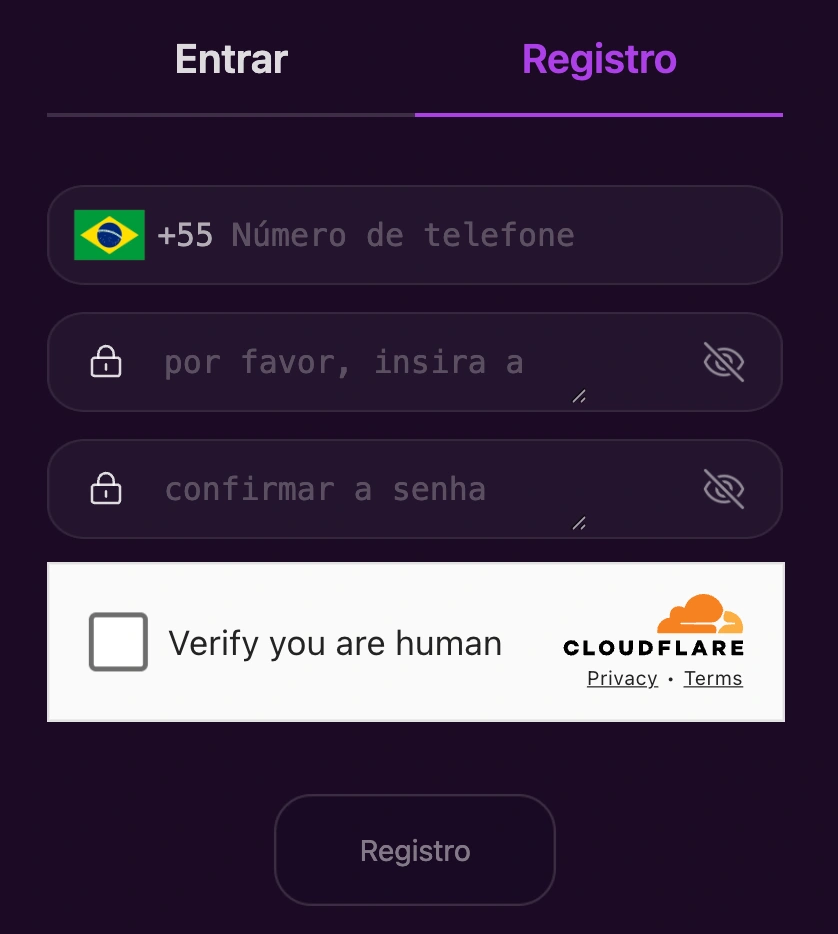Show the password in the first password field

point(724,362)
